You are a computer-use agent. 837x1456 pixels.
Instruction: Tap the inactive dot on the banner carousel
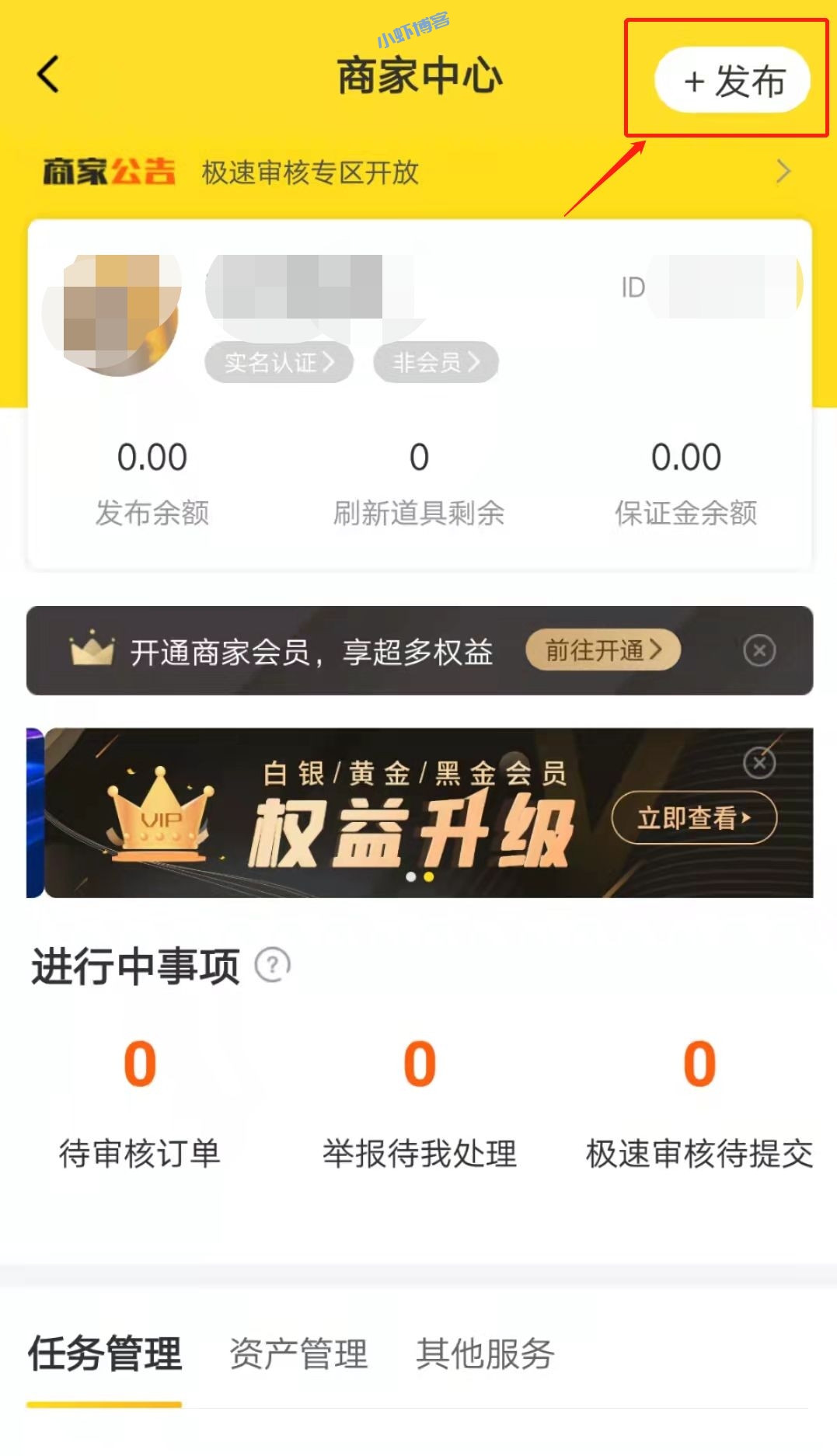pos(410,876)
